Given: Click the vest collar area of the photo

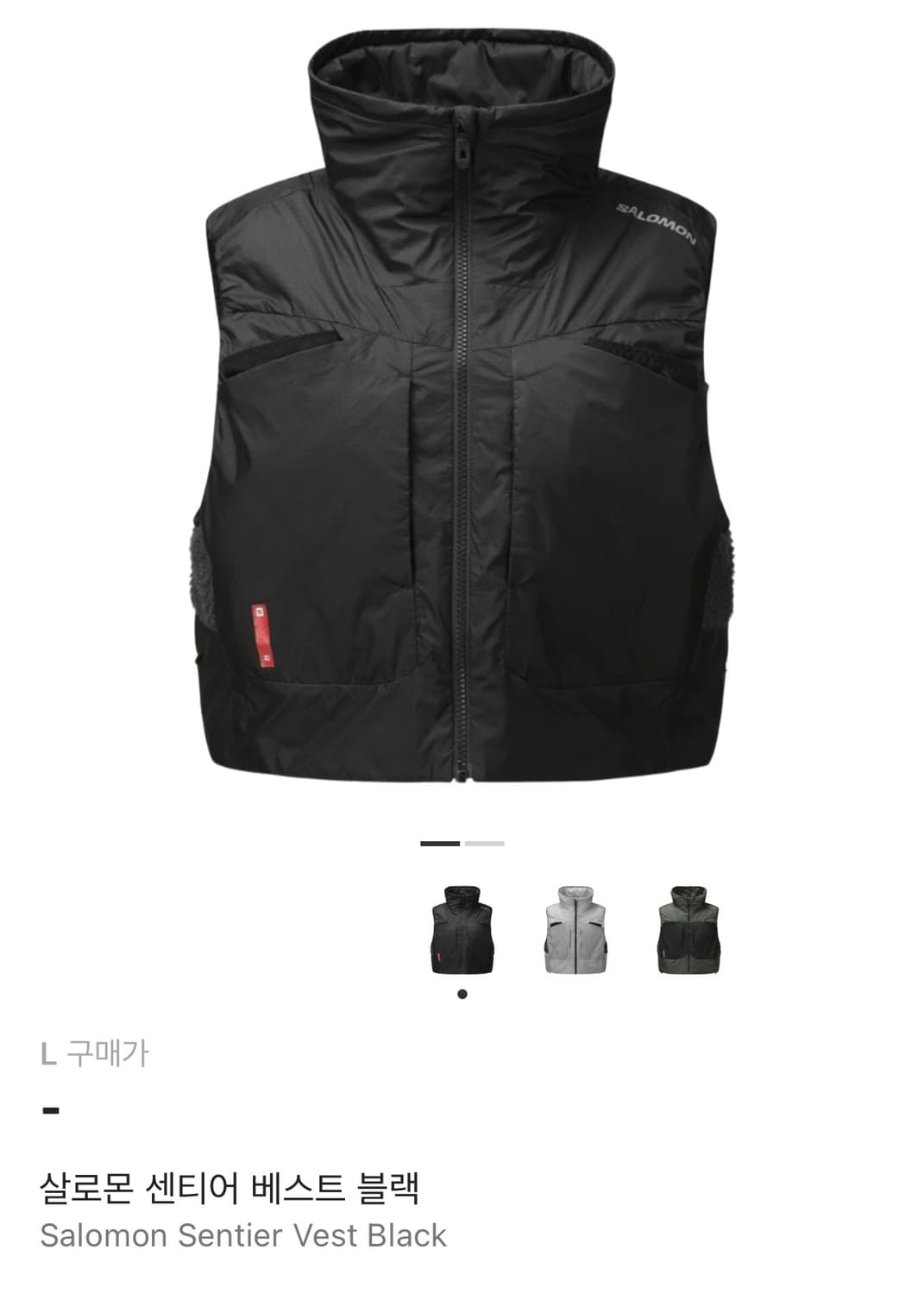Looking at the screenshot, I should (462, 95).
